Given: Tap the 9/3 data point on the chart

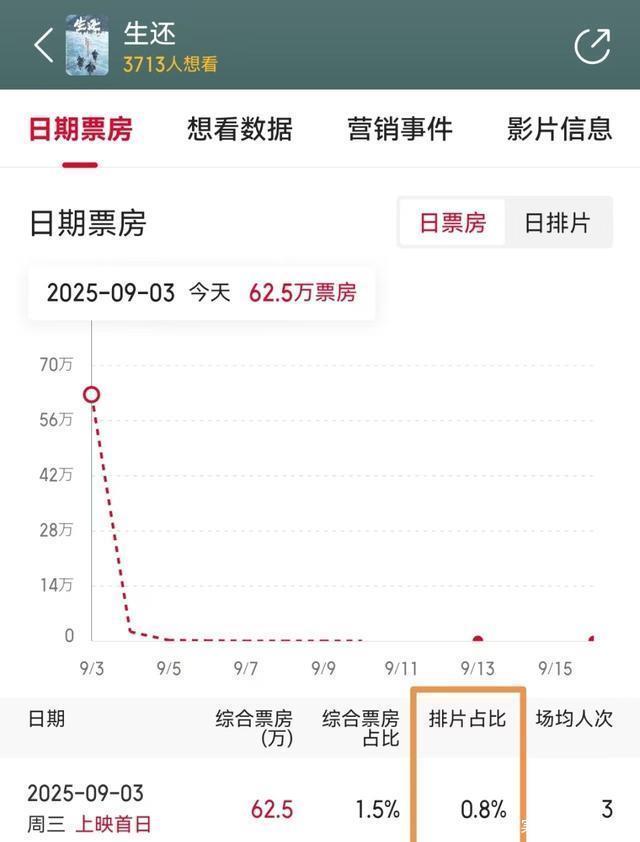Looking at the screenshot, I should (x=91, y=395).
